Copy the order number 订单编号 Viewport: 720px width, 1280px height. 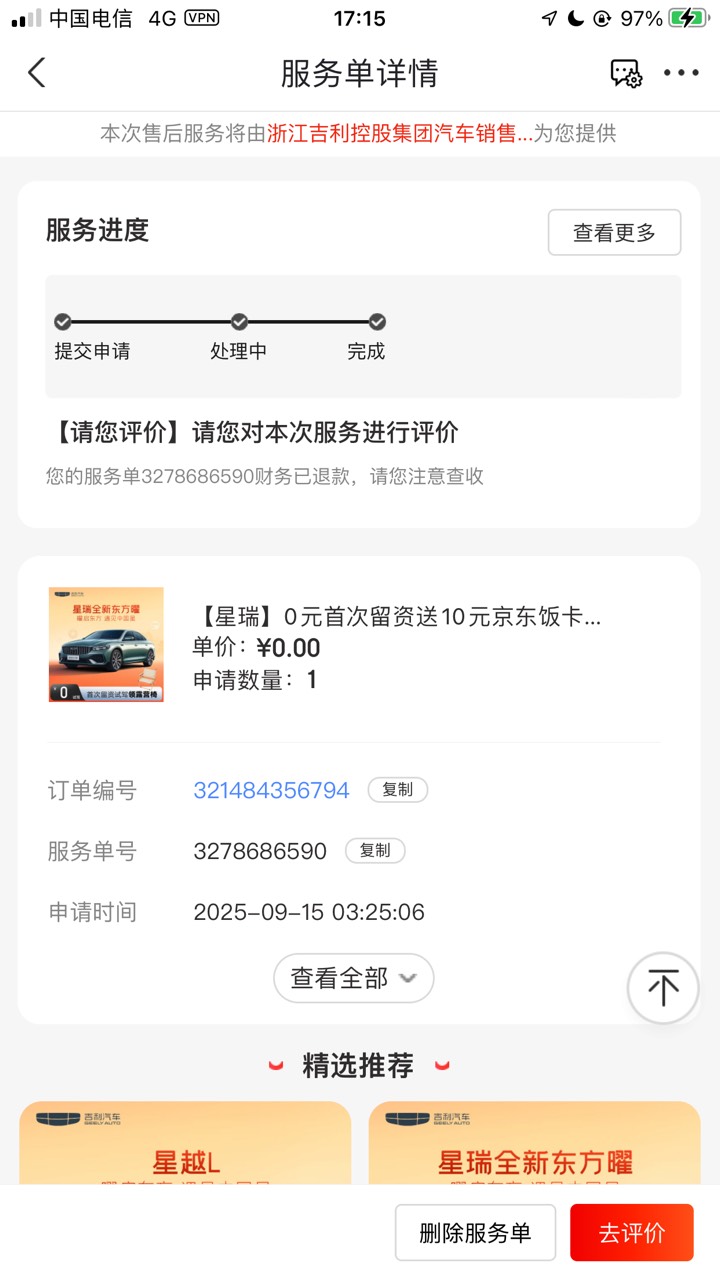(x=398, y=790)
